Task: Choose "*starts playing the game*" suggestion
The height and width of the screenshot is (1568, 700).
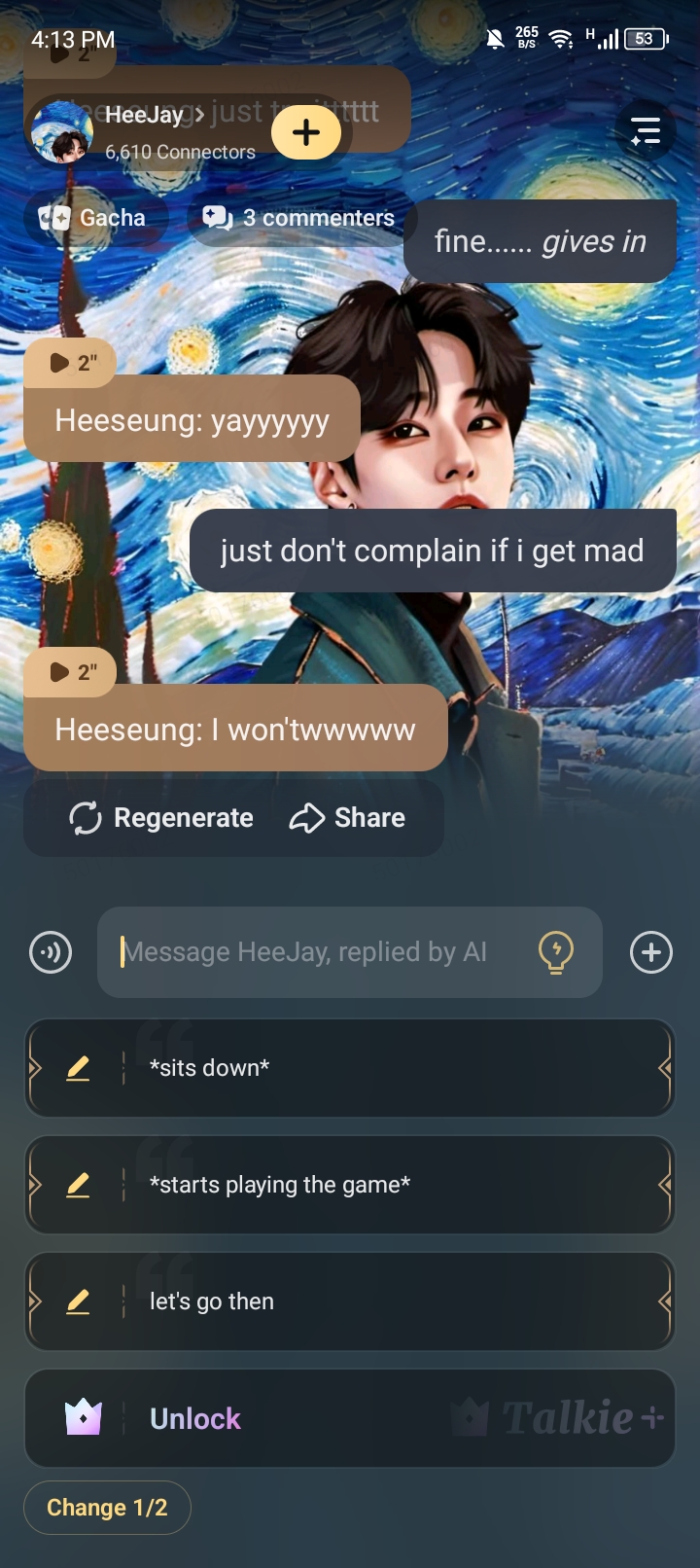Action: [x=389, y=1185]
